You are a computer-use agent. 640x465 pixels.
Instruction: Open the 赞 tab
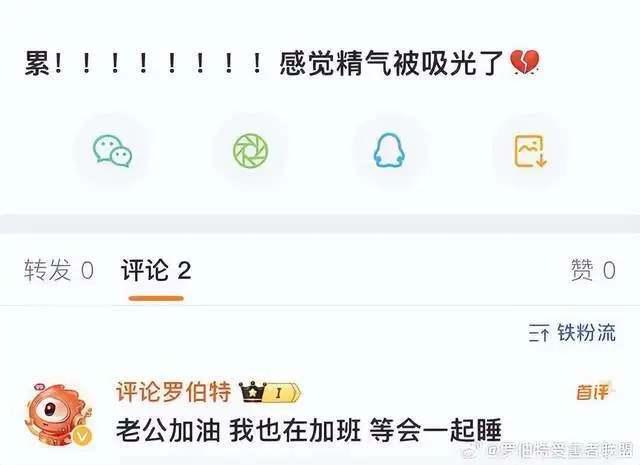tap(593, 270)
